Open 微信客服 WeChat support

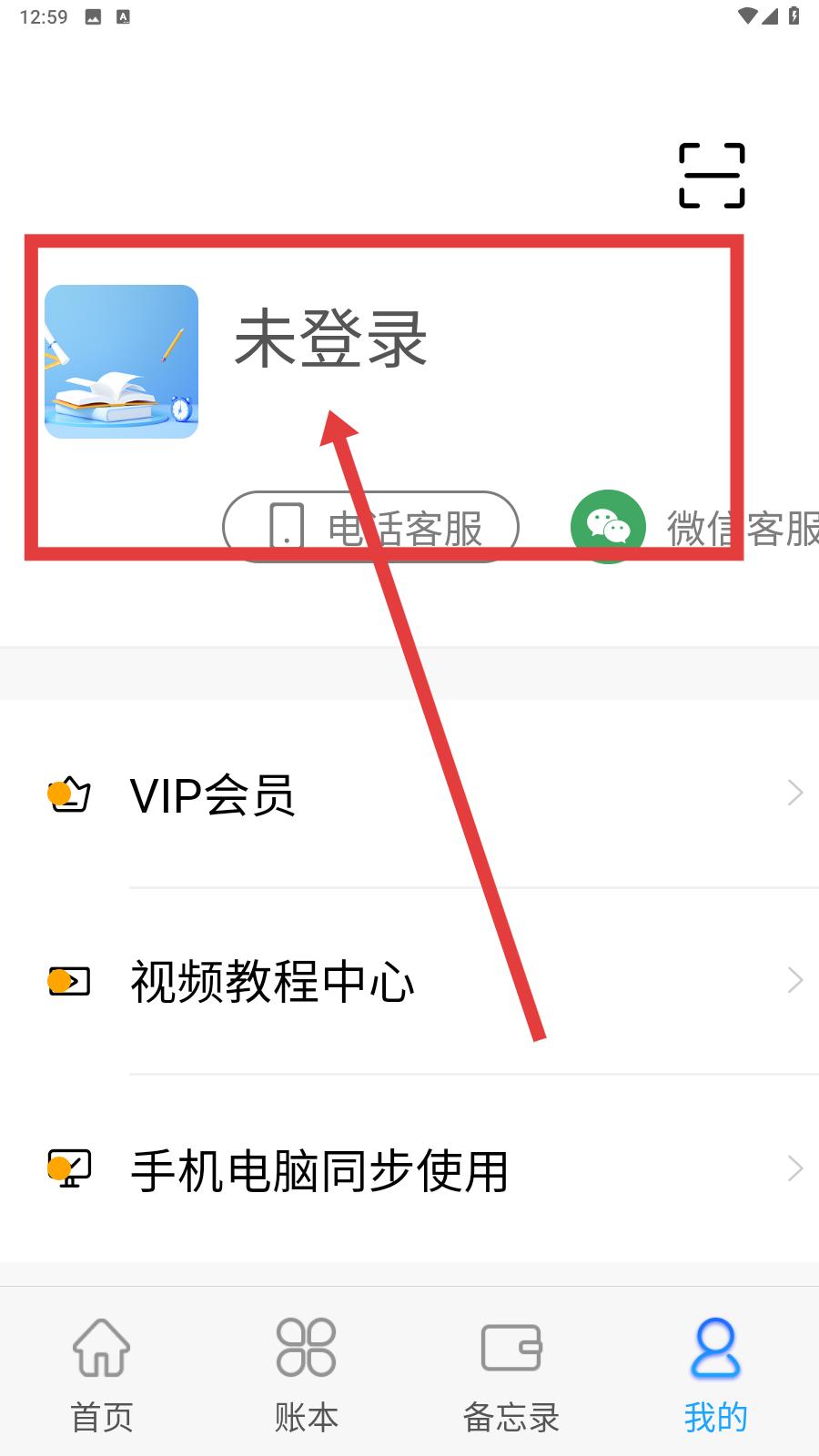pyautogui.click(x=694, y=527)
